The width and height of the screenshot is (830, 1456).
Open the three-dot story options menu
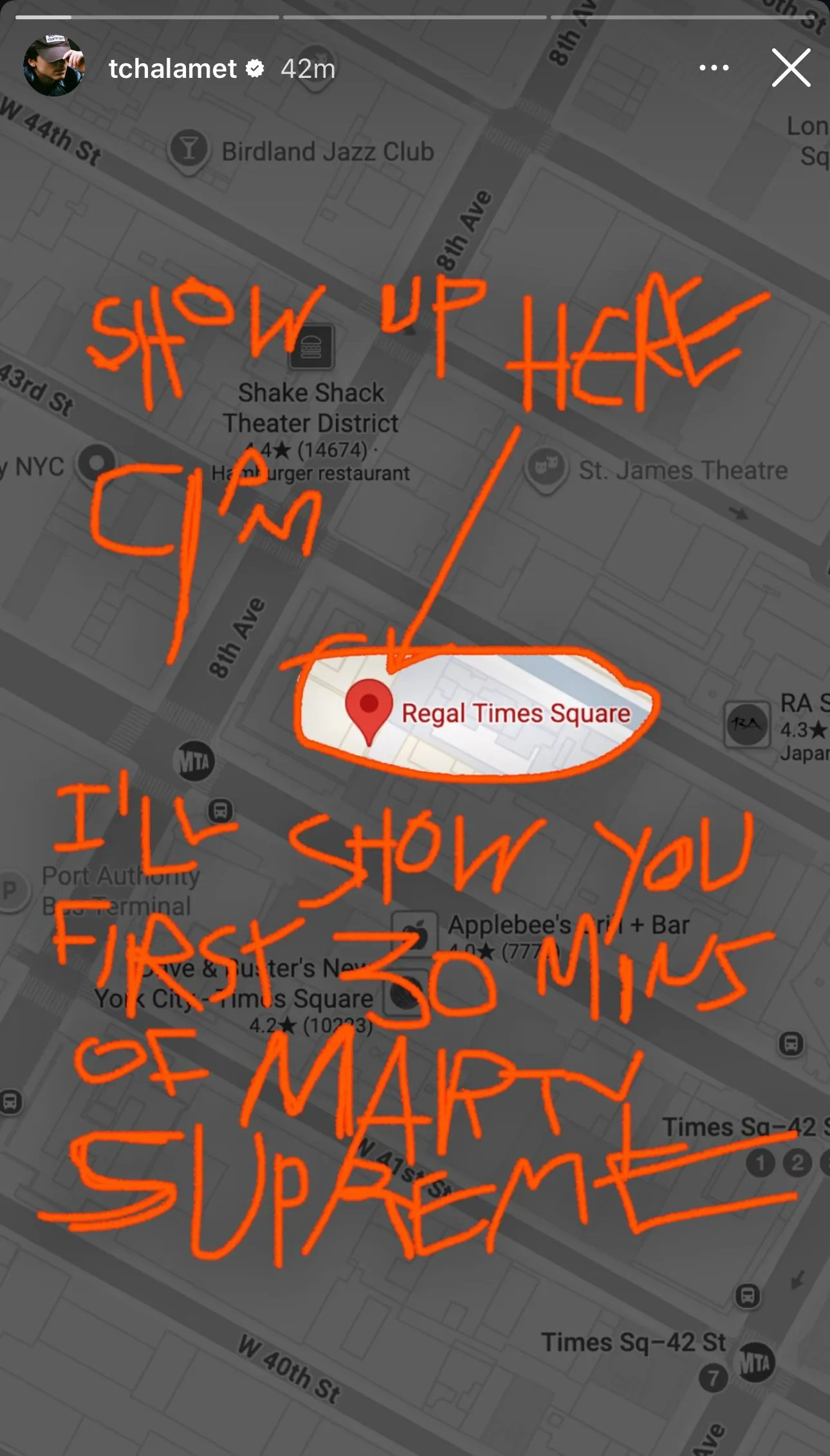click(x=714, y=68)
